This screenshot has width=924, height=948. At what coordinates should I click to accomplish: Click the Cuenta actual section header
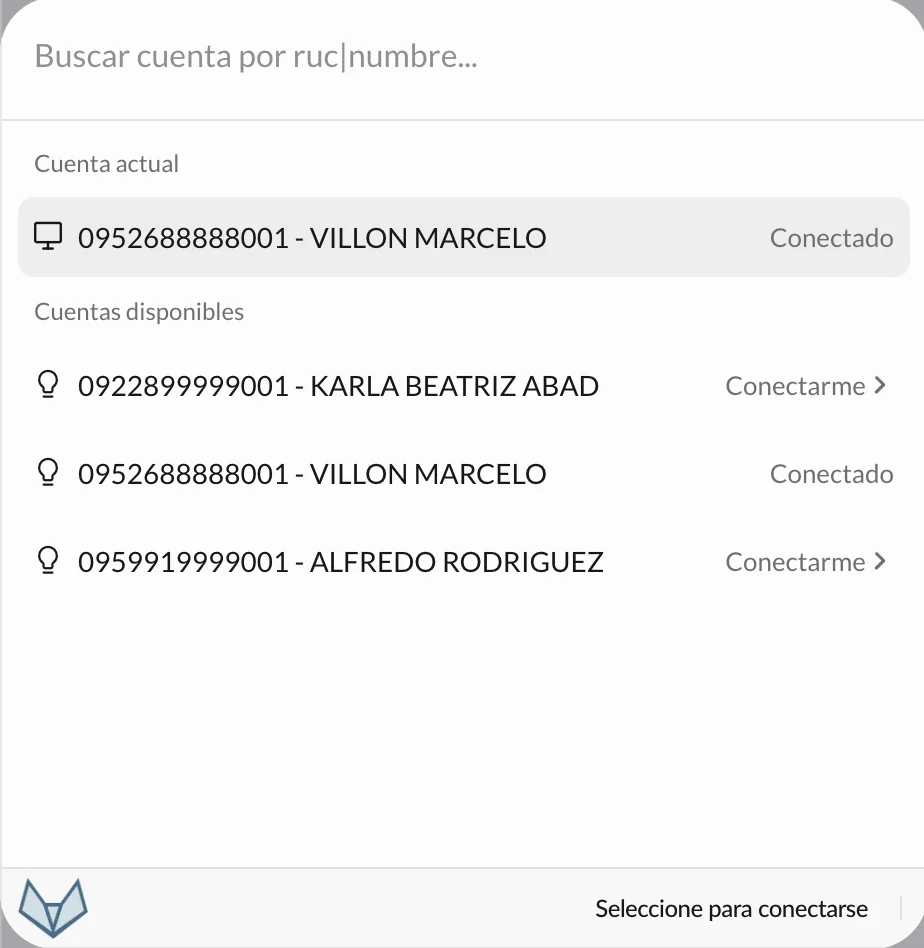point(106,163)
